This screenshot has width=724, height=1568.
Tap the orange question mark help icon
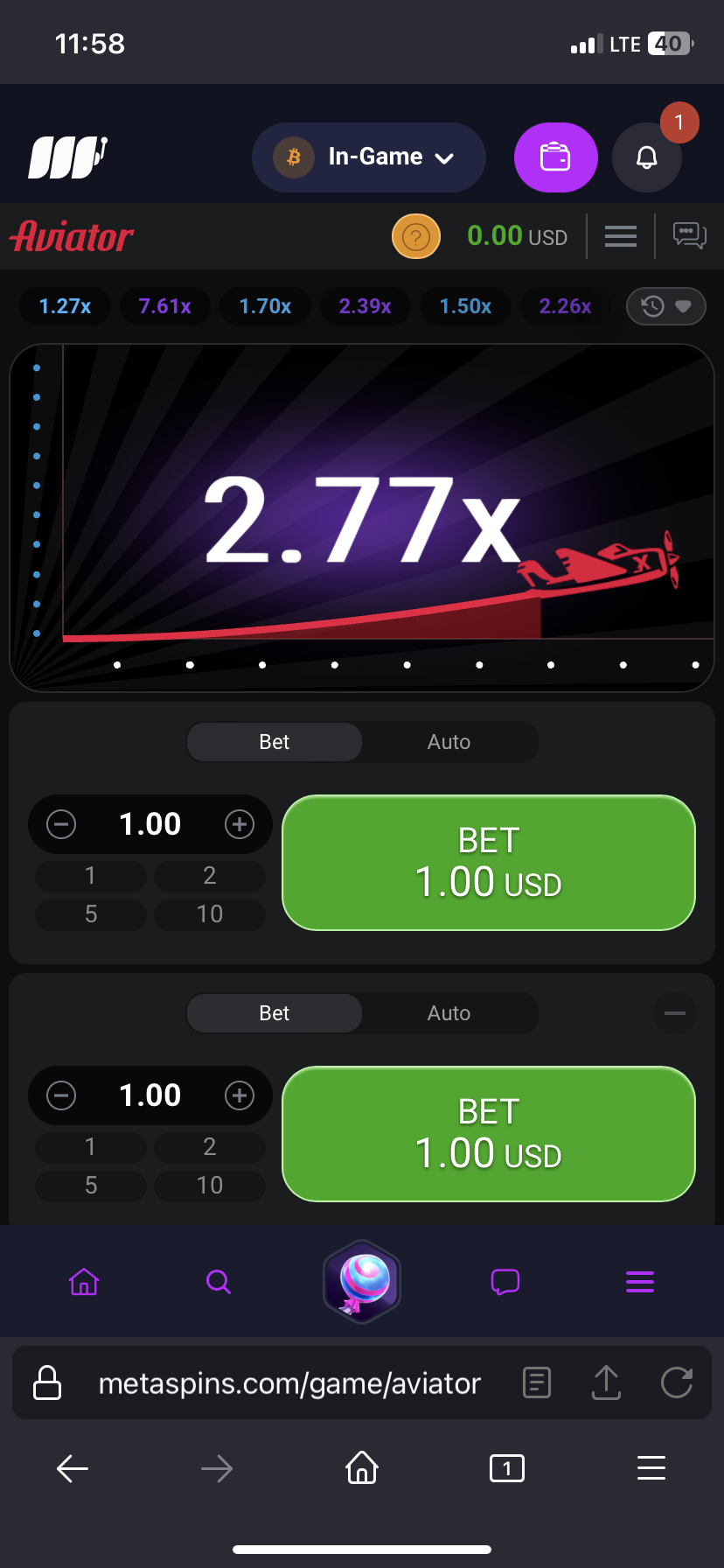[416, 236]
